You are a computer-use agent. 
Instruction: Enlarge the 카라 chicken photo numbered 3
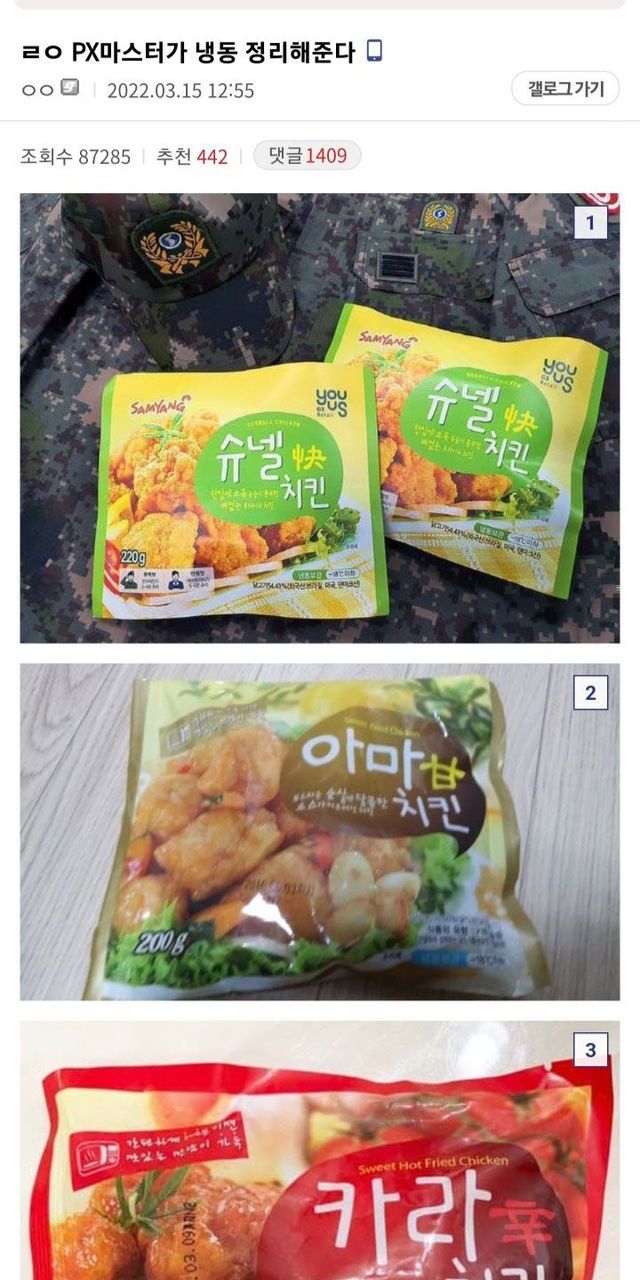tap(320, 1150)
